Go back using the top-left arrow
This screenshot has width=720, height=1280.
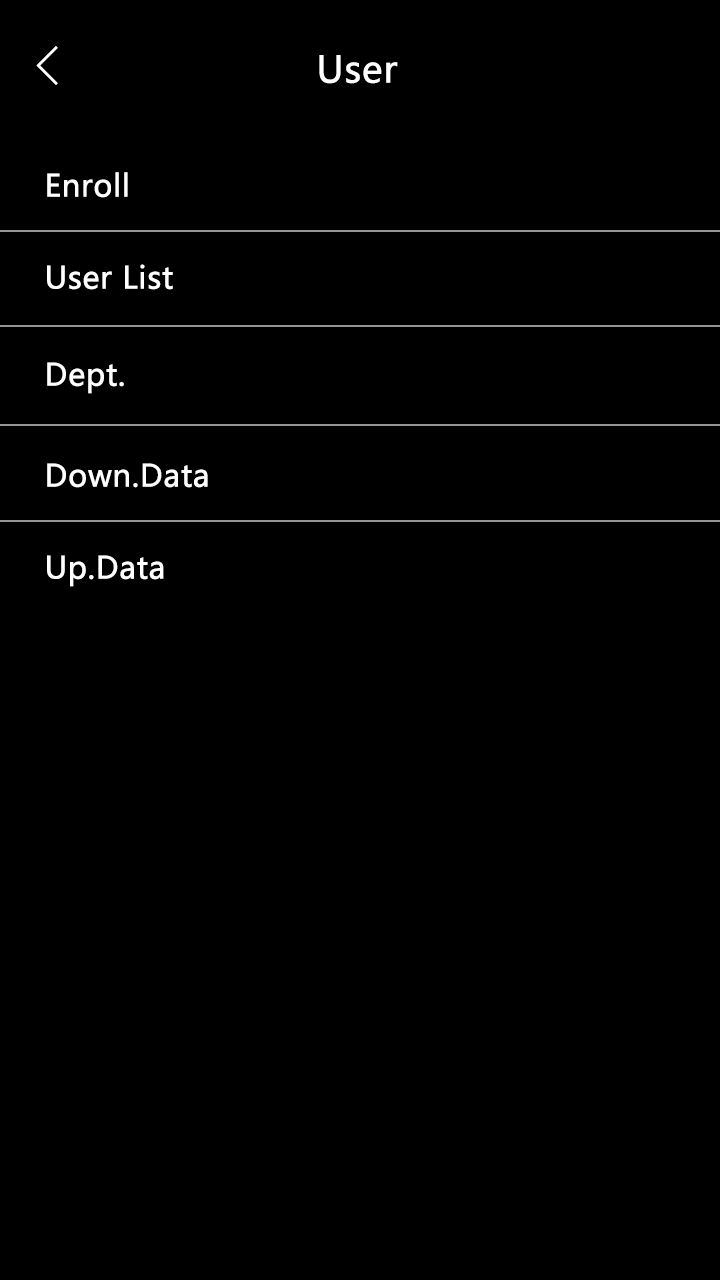(x=47, y=67)
